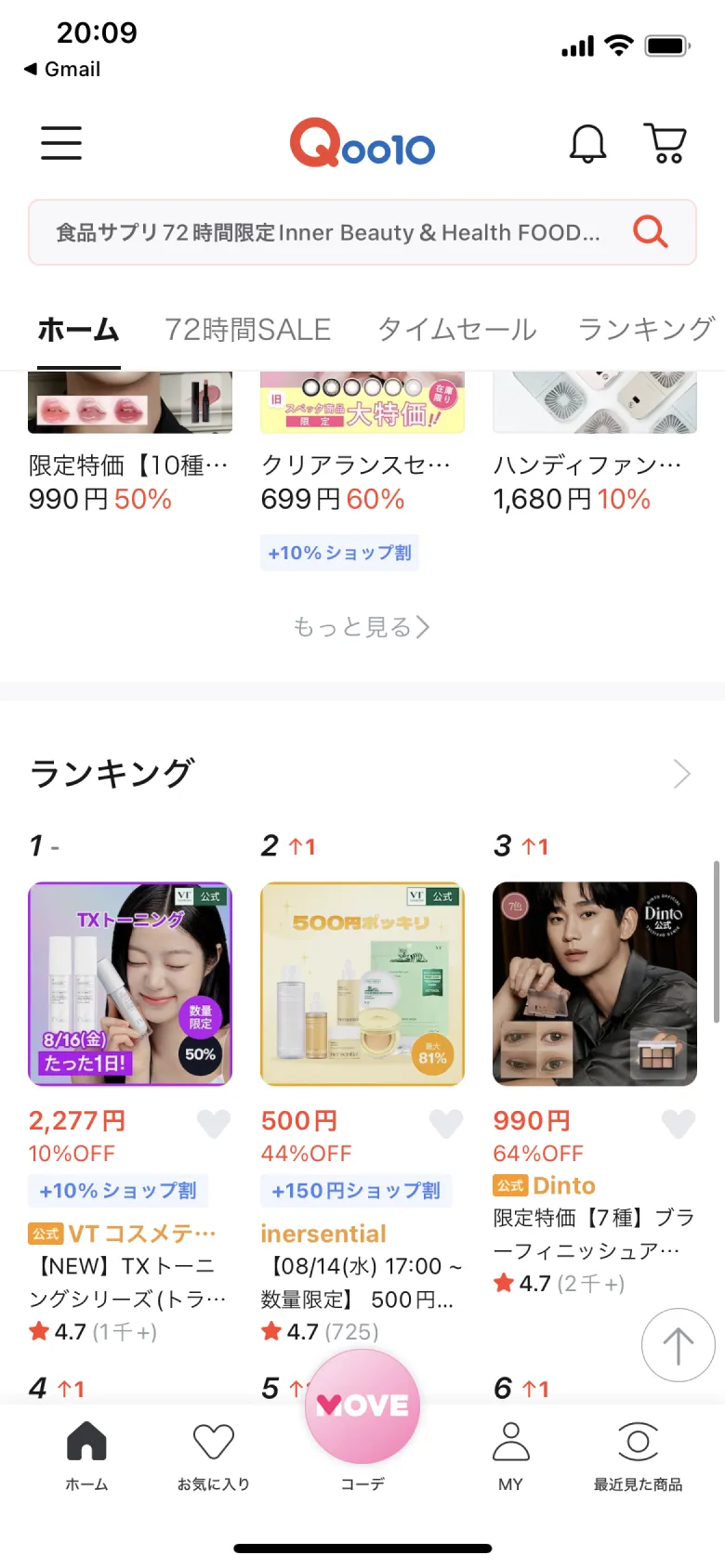Favorite the 500円 inersential product
The width and height of the screenshot is (725, 1568).
[x=445, y=1124]
